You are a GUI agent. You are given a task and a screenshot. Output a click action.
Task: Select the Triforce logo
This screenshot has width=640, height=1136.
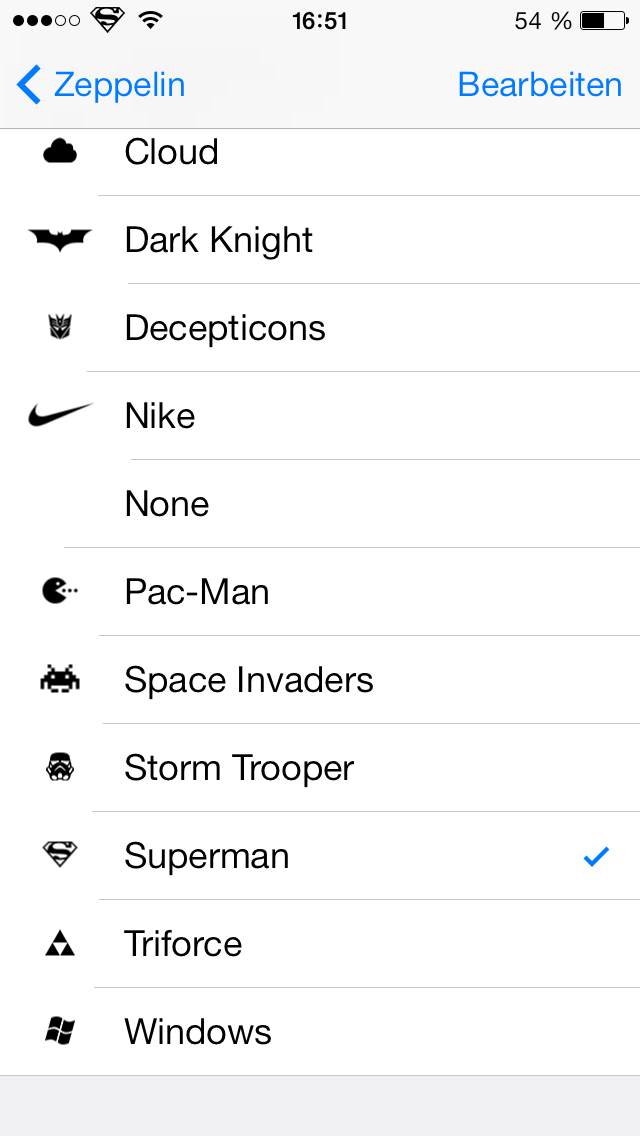320,944
